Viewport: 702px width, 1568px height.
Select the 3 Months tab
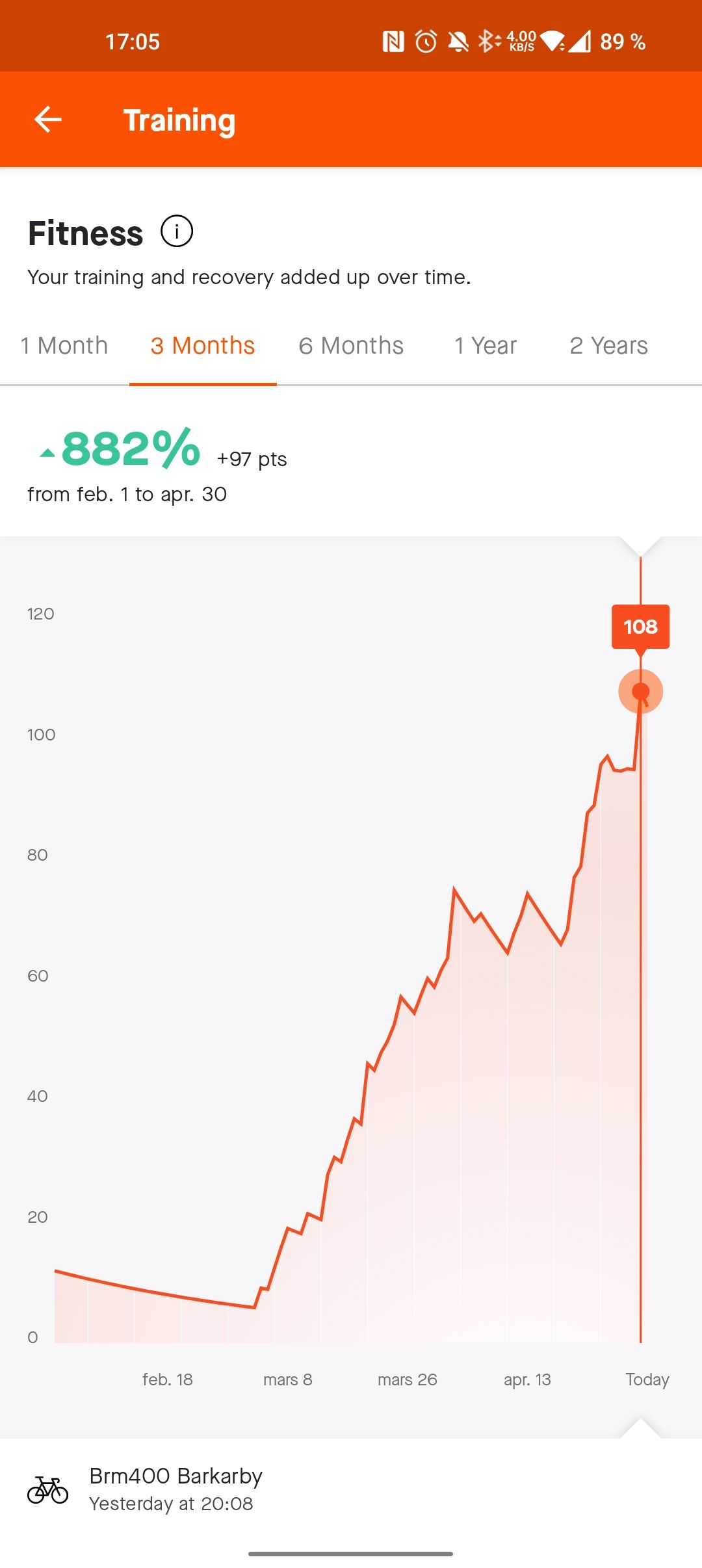tap(202, 346)
